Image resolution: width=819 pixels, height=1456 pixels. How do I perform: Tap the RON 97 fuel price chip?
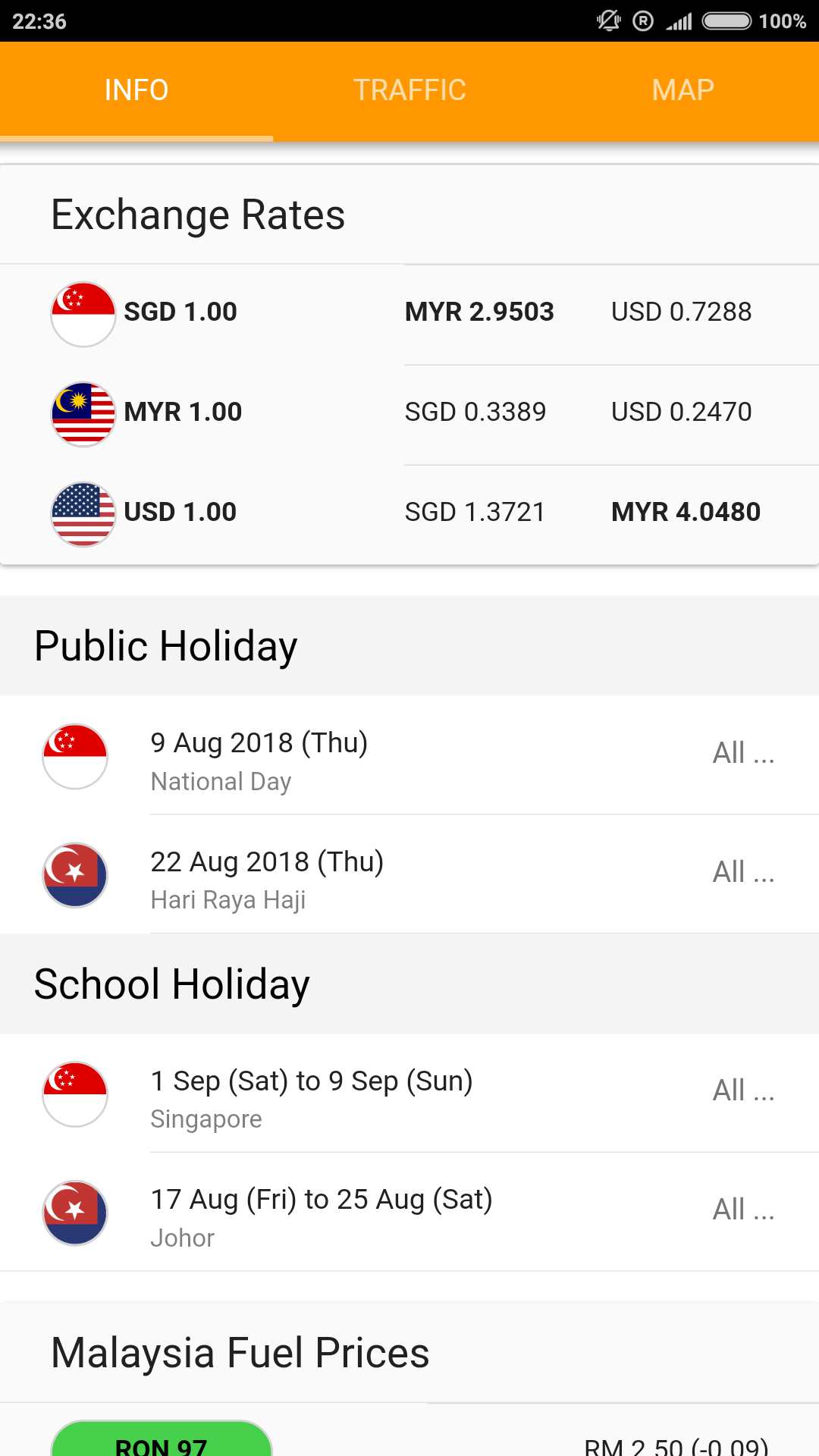pyautogui.click(x=162, y=1439)
